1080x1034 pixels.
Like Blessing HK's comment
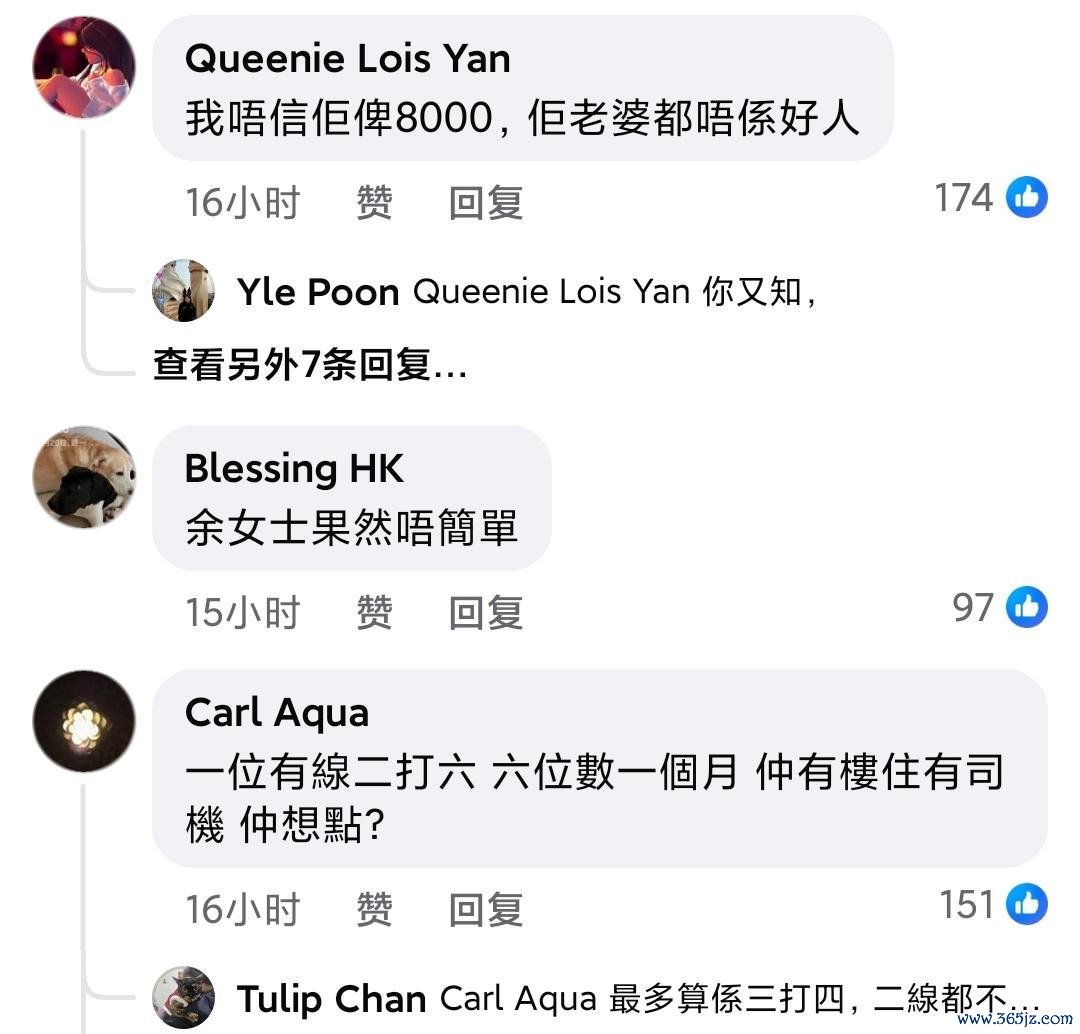pos(374,612)
